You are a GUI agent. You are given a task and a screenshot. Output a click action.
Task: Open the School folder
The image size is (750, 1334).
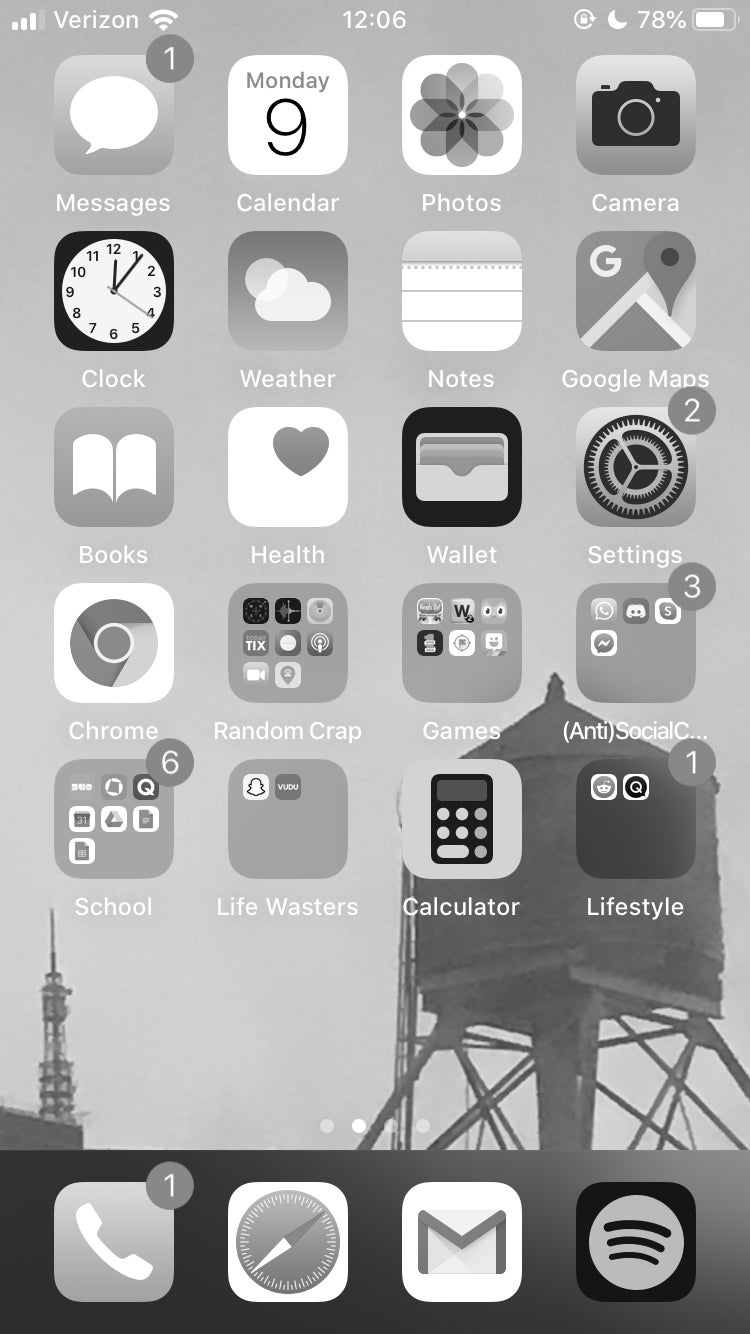point(113,819)
